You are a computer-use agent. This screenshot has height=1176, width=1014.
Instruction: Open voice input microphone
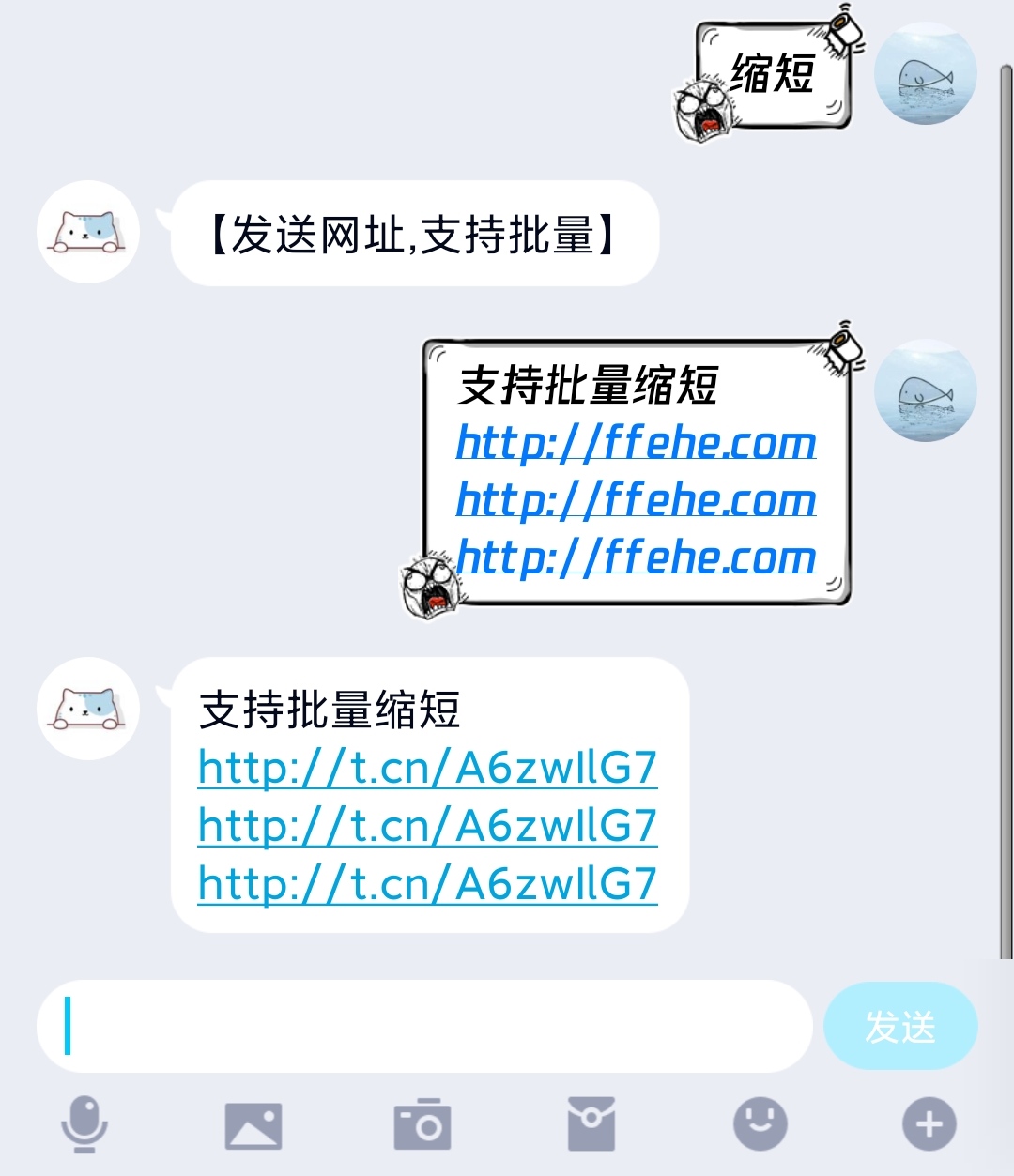point(84,1124)
